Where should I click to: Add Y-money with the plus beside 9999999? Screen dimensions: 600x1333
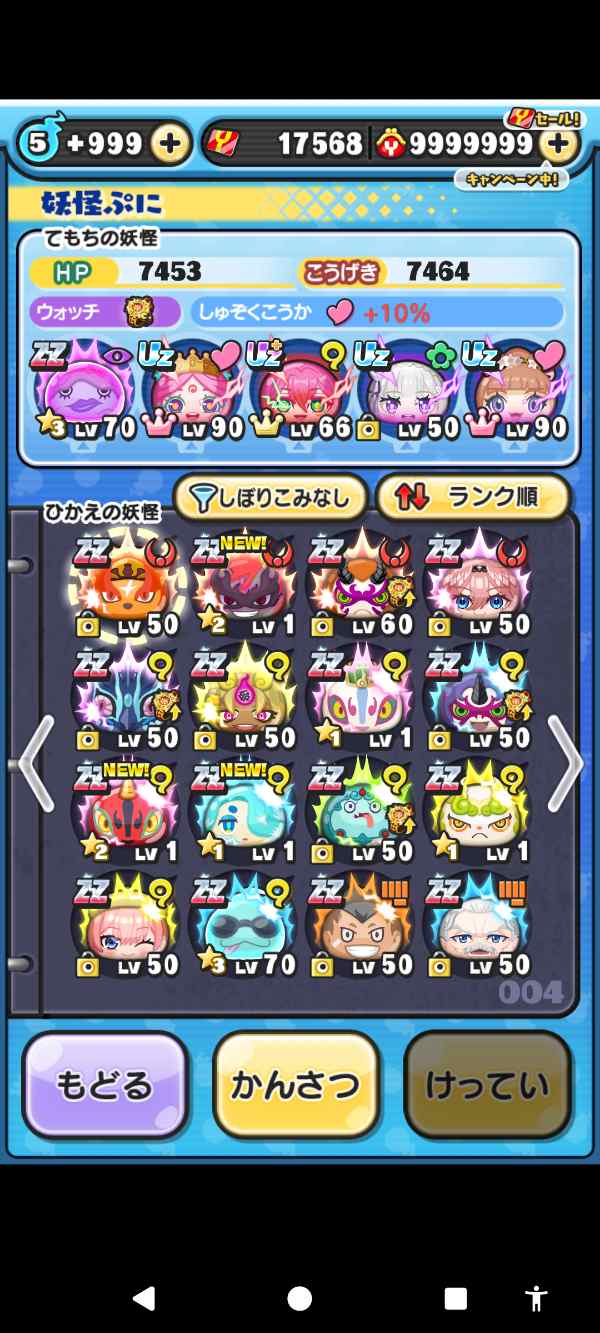tap(559, 144)
